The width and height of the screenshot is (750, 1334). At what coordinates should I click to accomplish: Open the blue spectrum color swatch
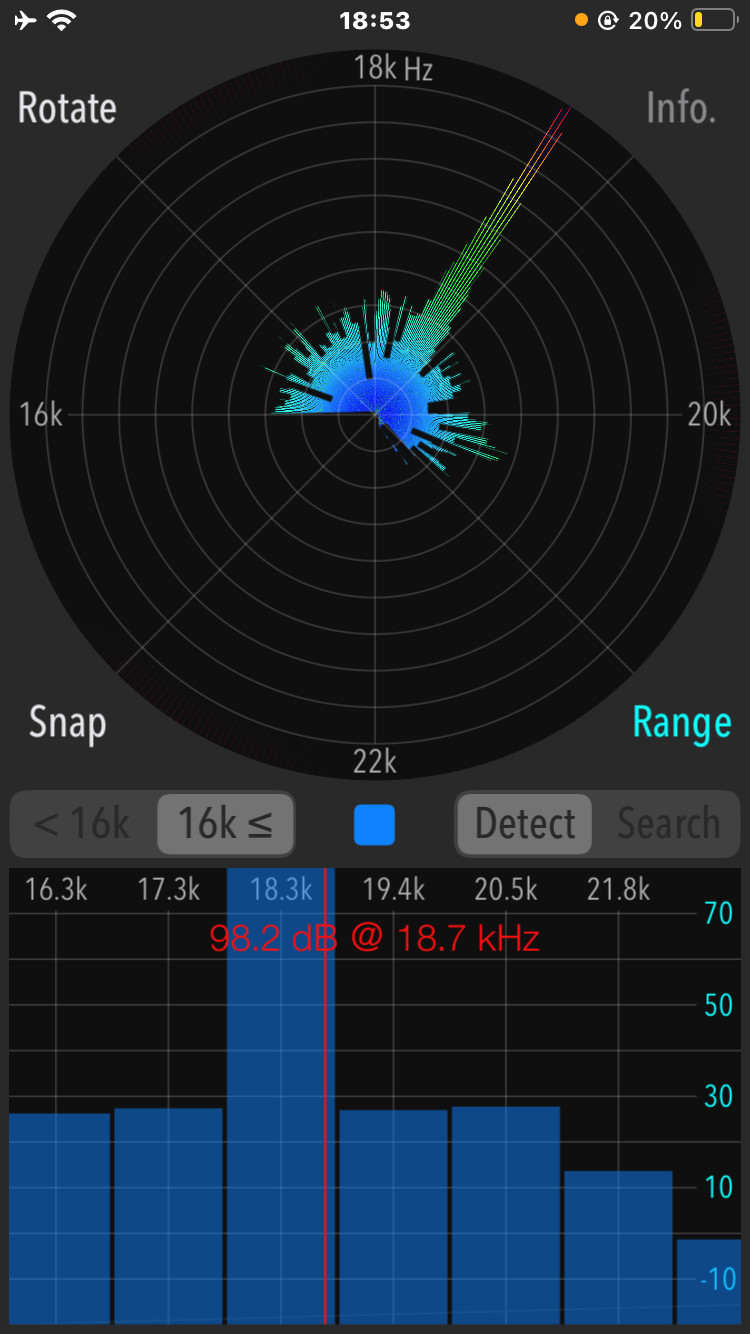pos(374,823)
